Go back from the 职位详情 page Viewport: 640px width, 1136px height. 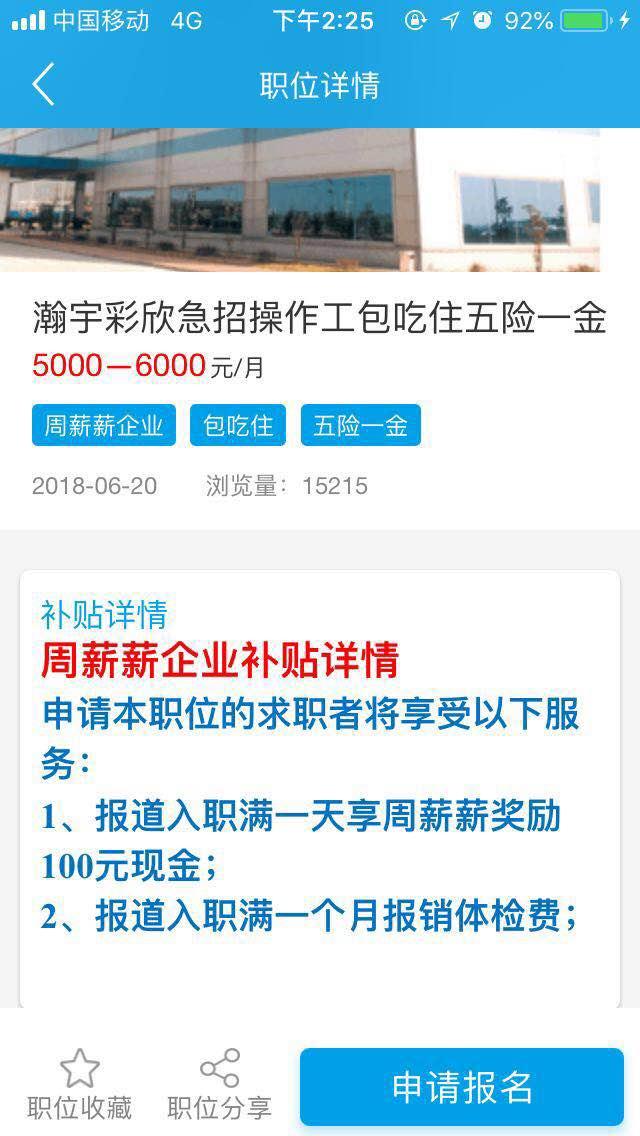pyautogui.click(x=43, y=85)
